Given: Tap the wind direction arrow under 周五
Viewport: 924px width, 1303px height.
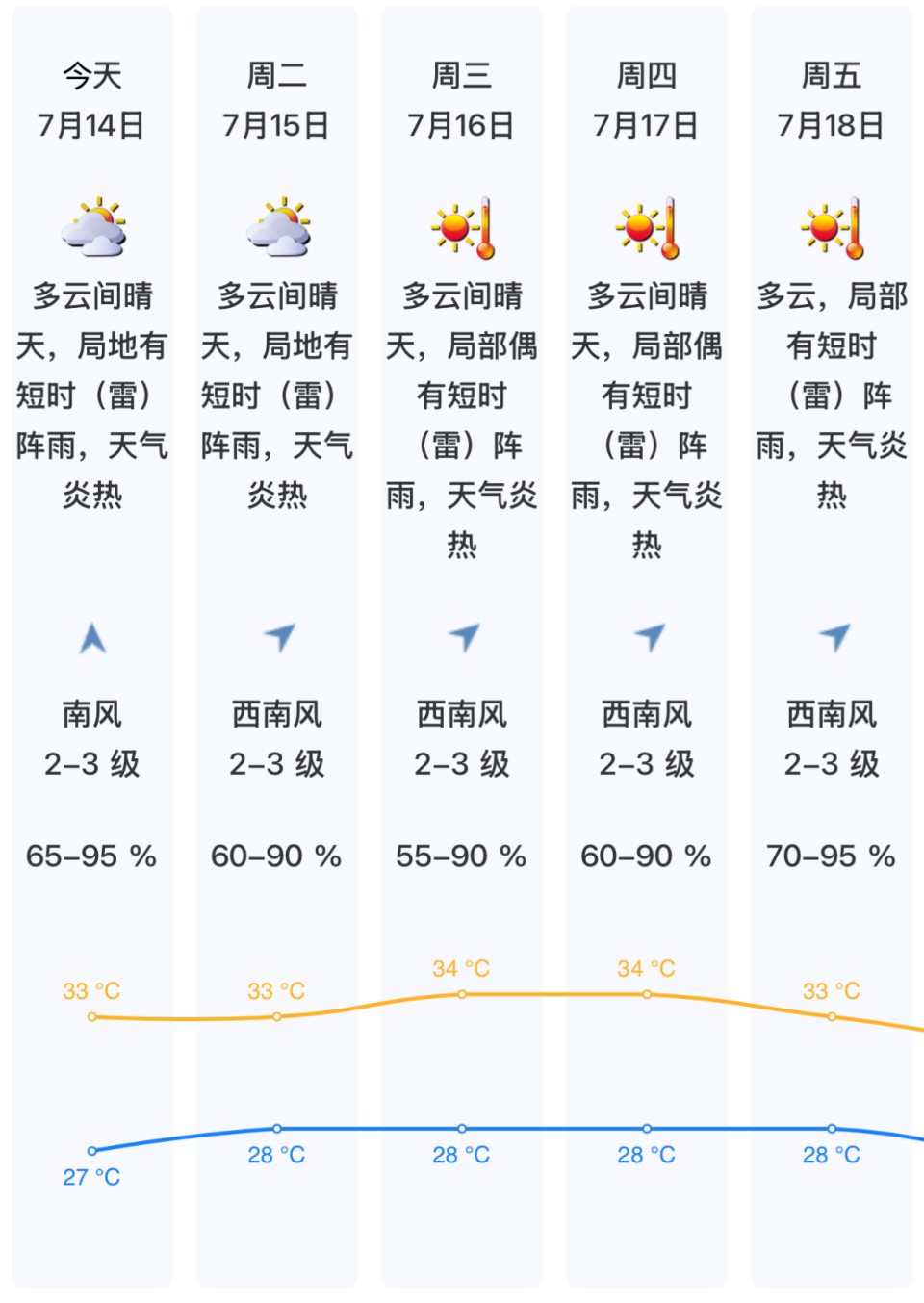Looking at the screenshot, I should coord(832,637).
